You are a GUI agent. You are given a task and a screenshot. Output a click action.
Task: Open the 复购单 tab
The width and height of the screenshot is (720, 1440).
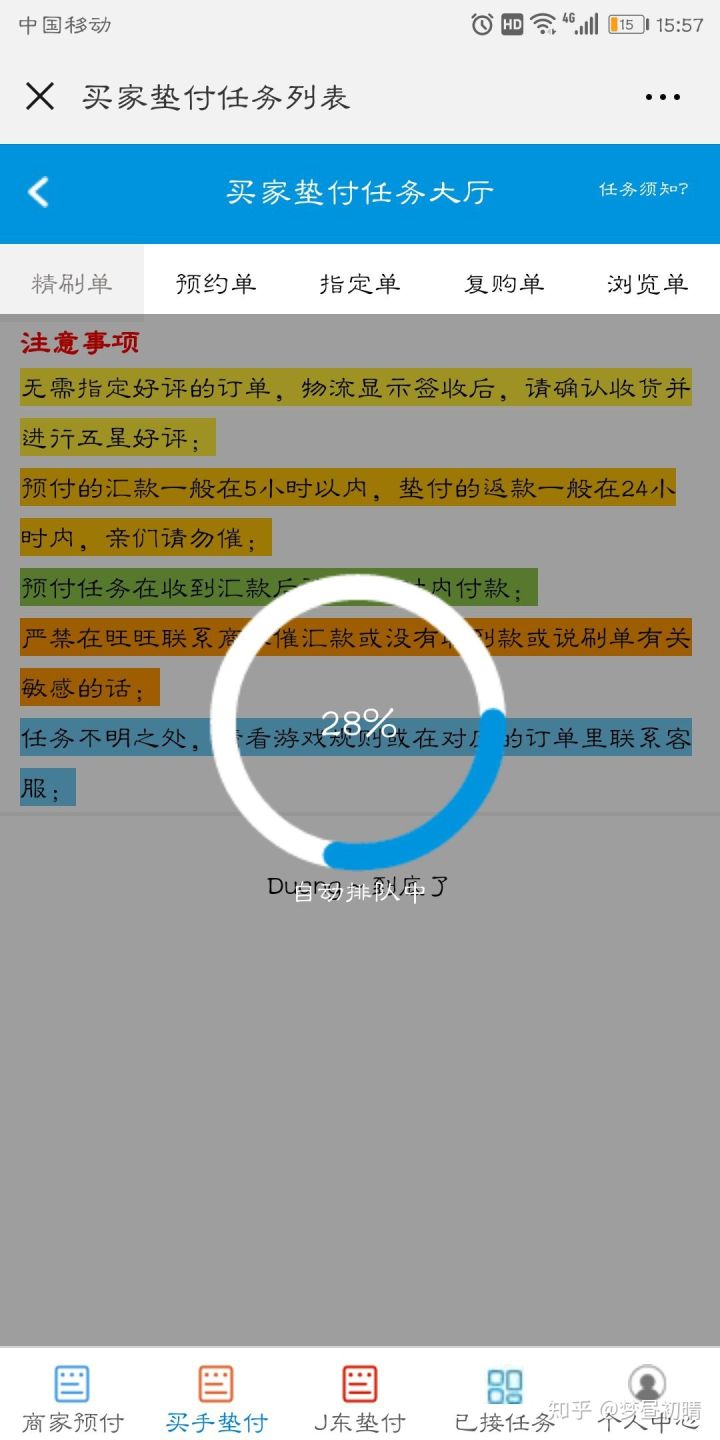(x=504, y=283)
